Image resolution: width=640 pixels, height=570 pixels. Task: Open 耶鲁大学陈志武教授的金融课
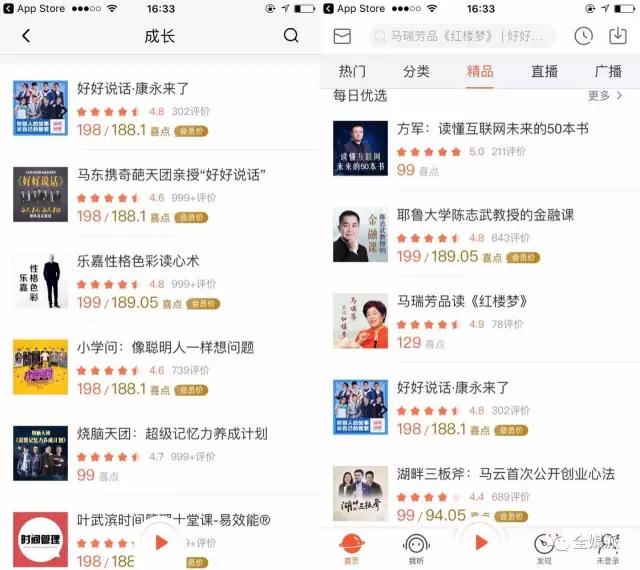pos(499,214)
